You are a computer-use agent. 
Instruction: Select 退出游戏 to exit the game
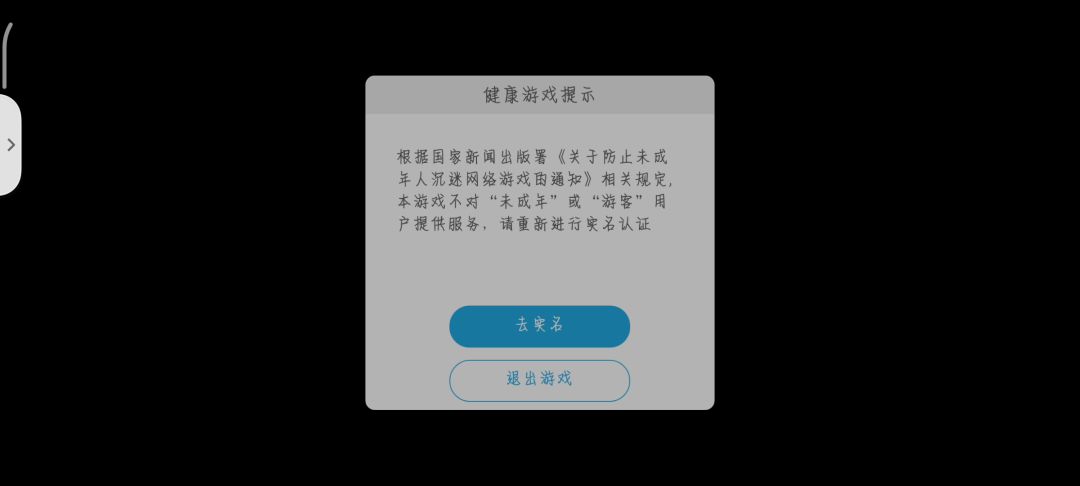(x=539, y=380)
